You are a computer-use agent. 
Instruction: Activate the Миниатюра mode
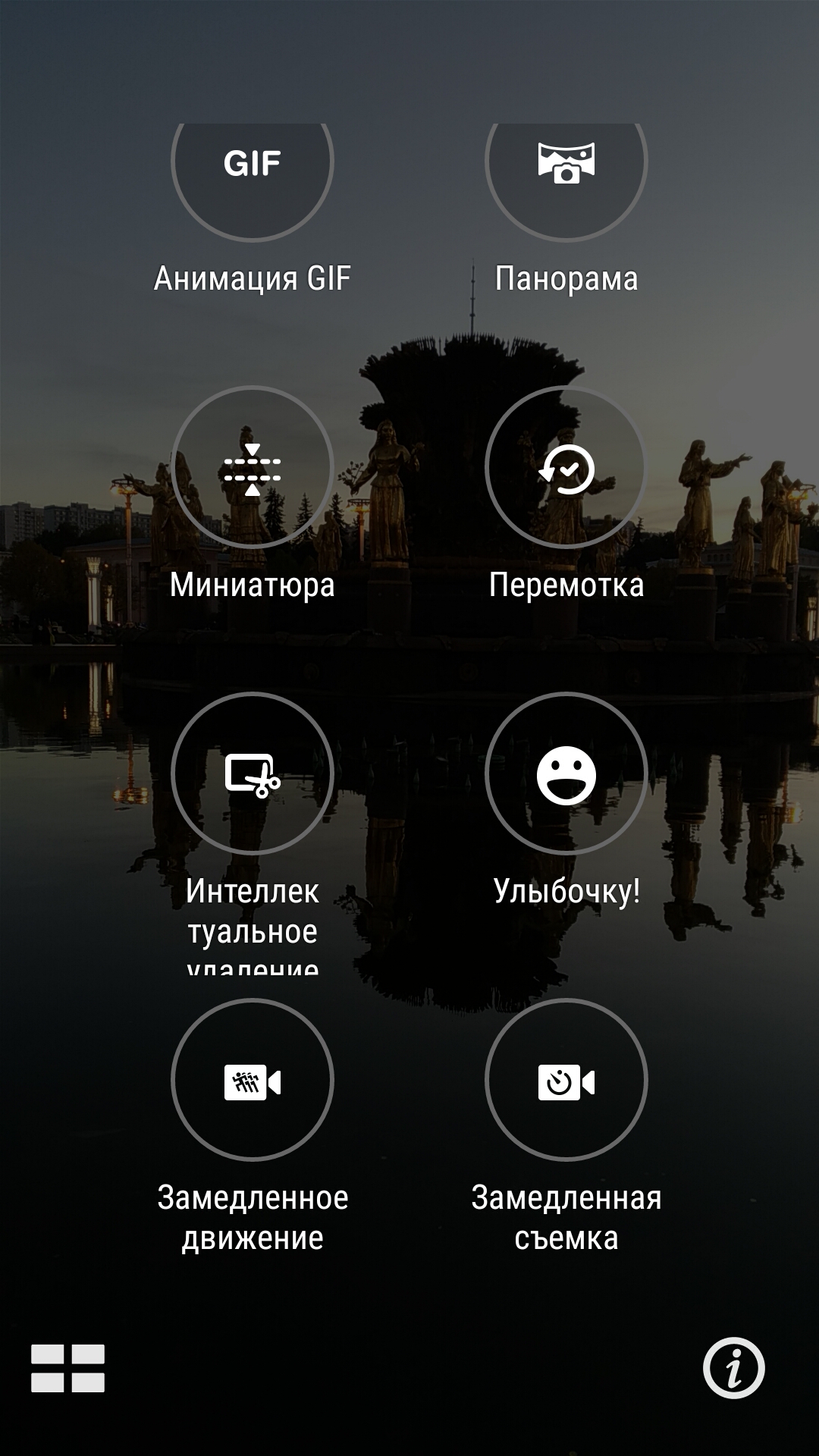click(x=253, y=467)
